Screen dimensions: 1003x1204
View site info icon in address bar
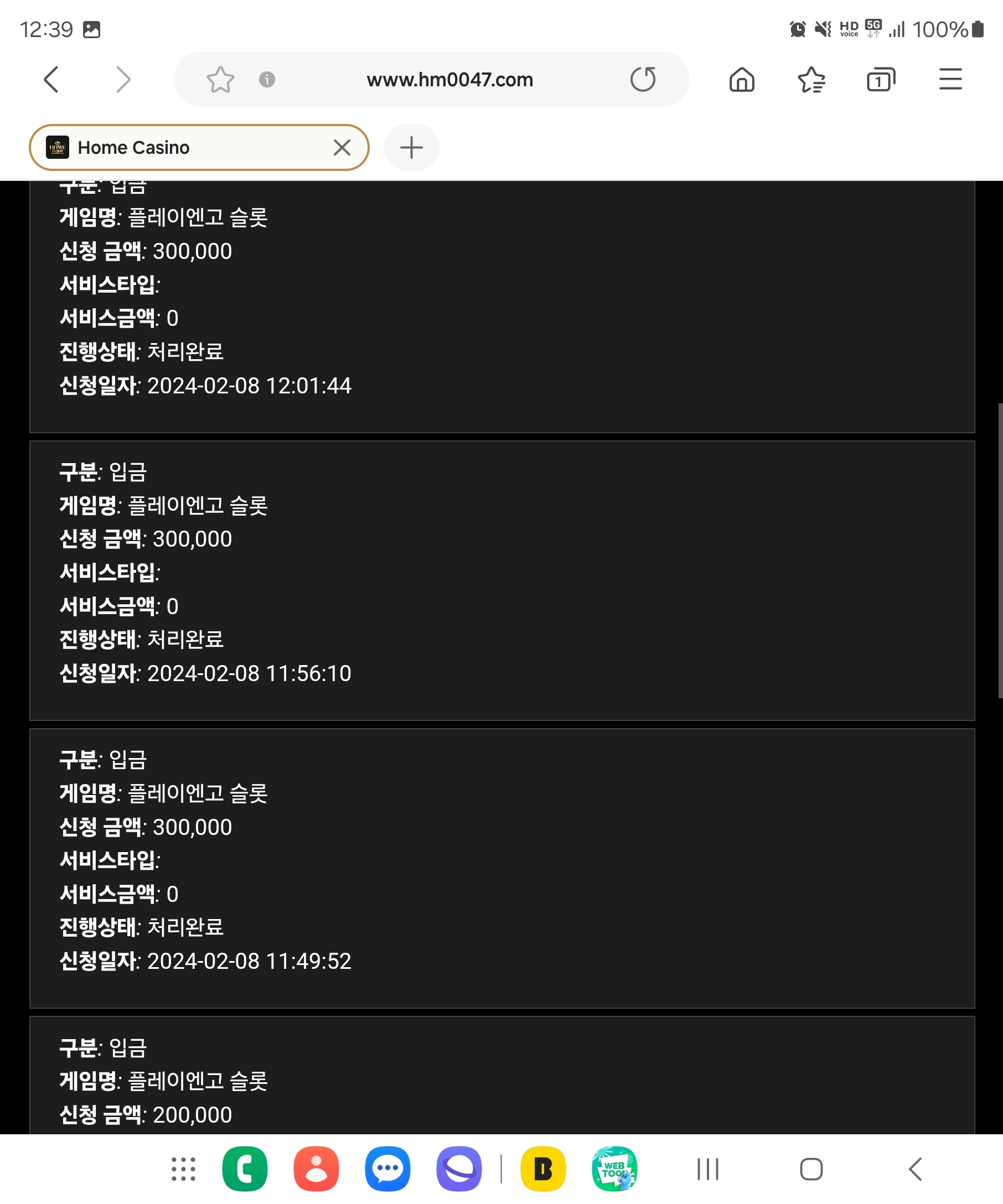(267, 79)
